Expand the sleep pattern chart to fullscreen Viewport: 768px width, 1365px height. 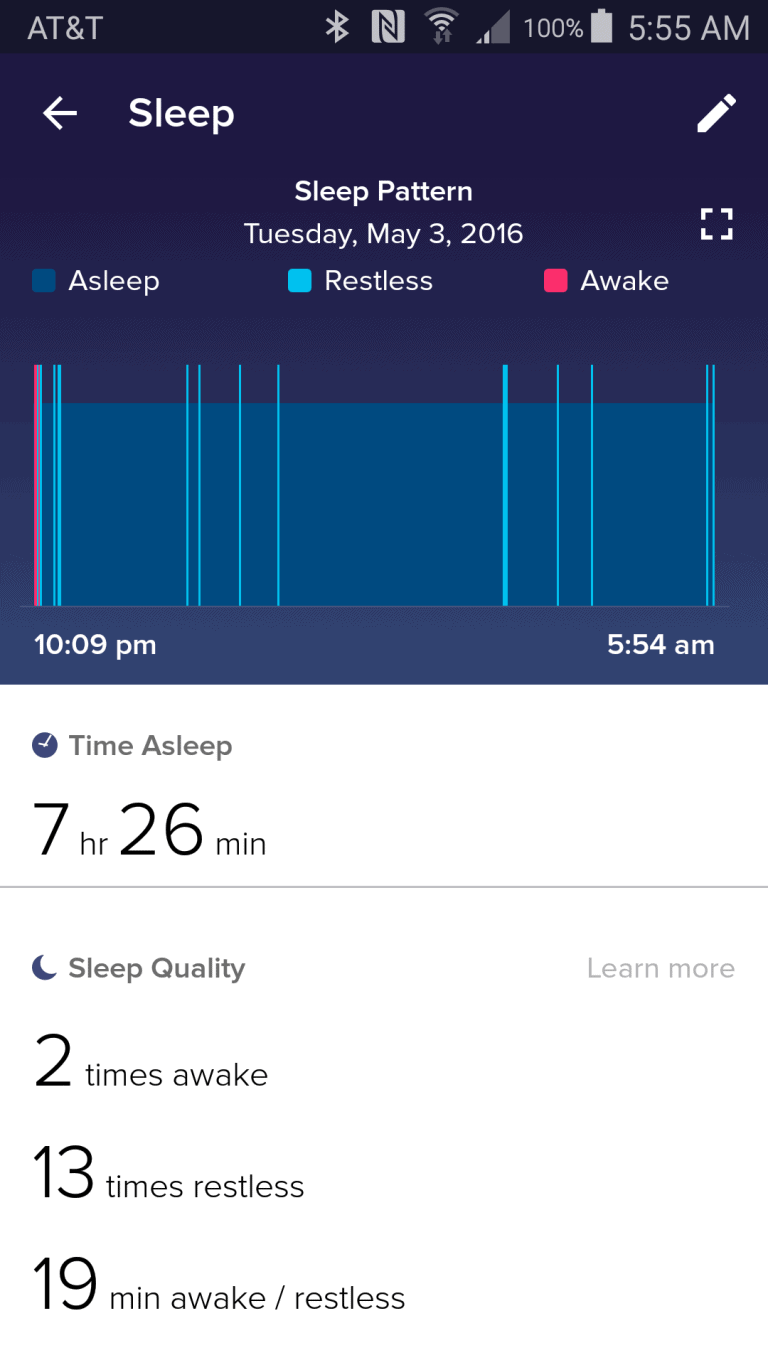click(x=717, y=224)
